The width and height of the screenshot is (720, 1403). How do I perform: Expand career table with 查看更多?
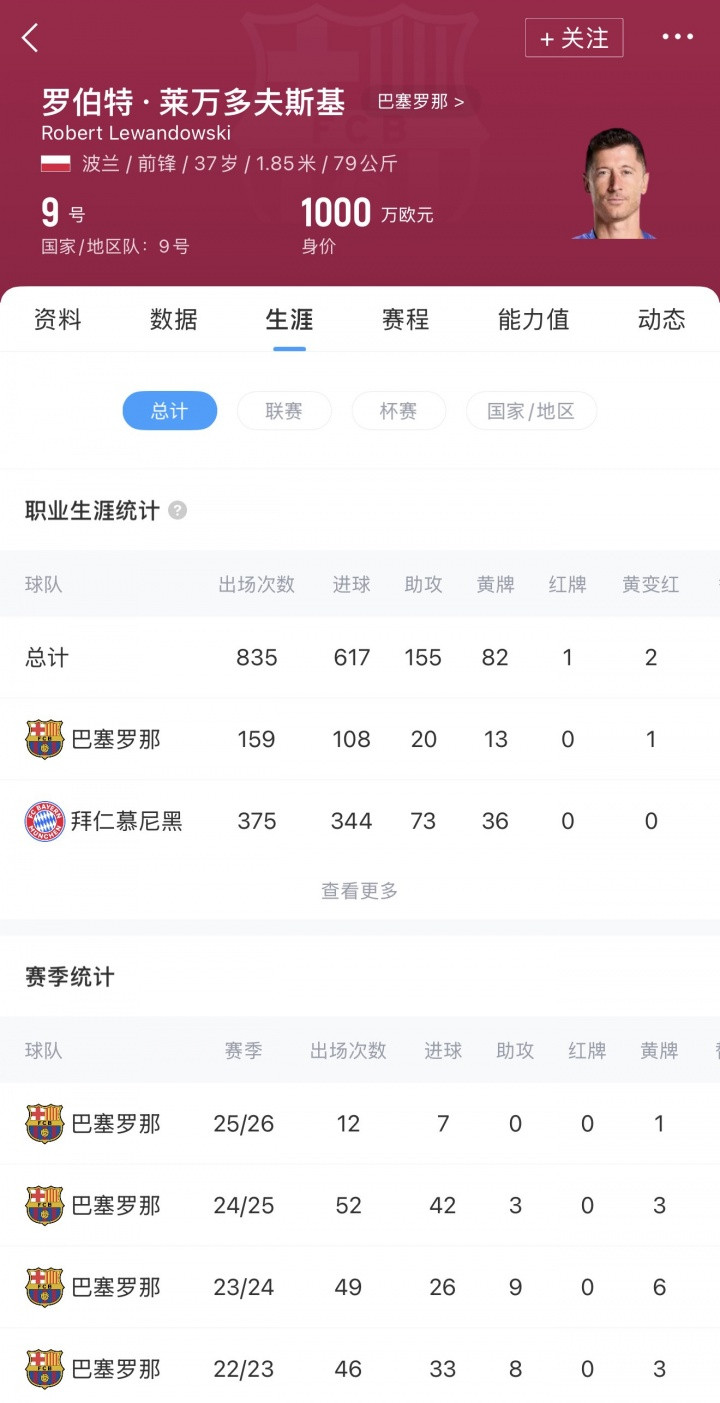click(359, 890)
